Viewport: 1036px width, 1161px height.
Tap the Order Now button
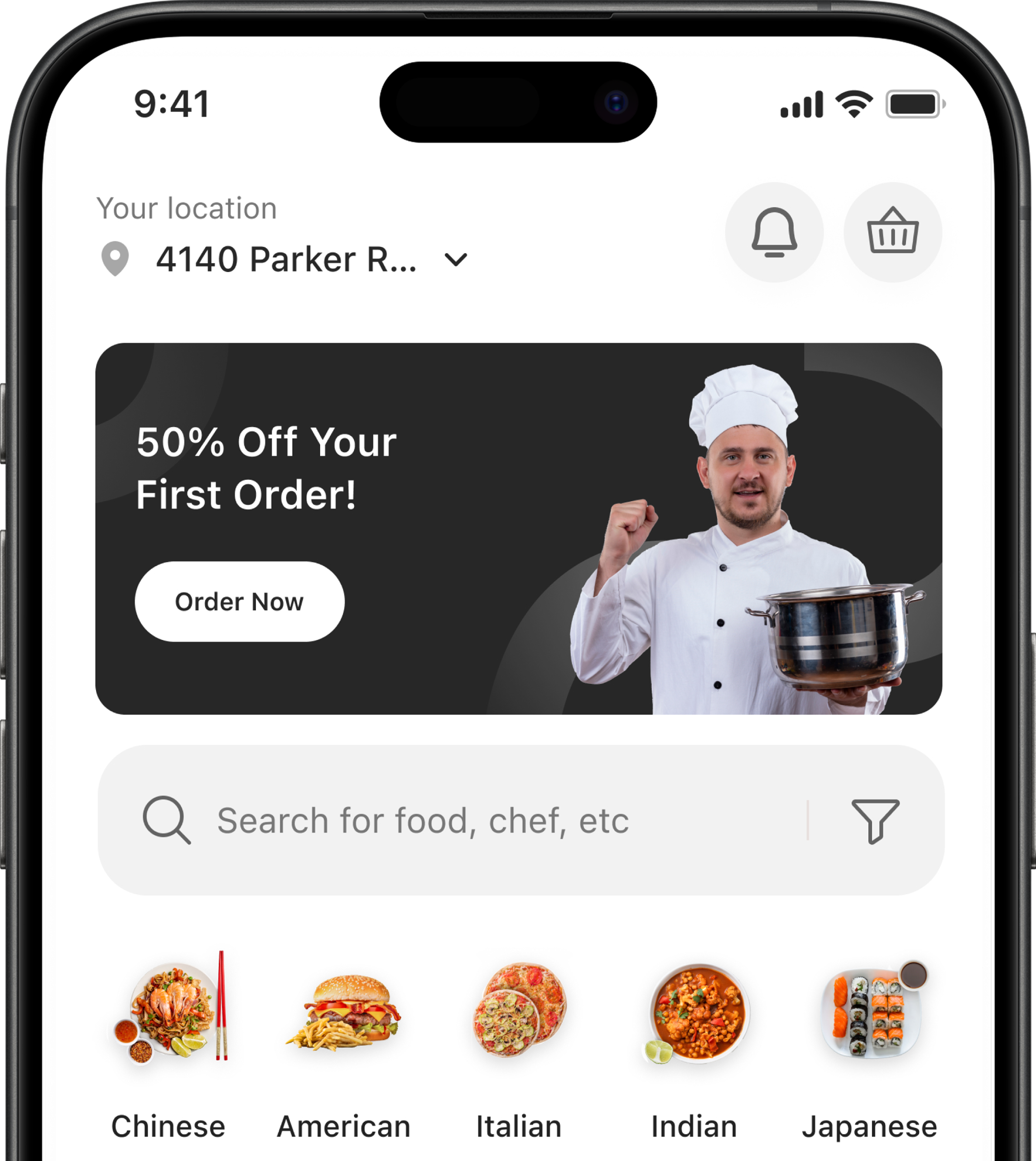click(239, 602)
